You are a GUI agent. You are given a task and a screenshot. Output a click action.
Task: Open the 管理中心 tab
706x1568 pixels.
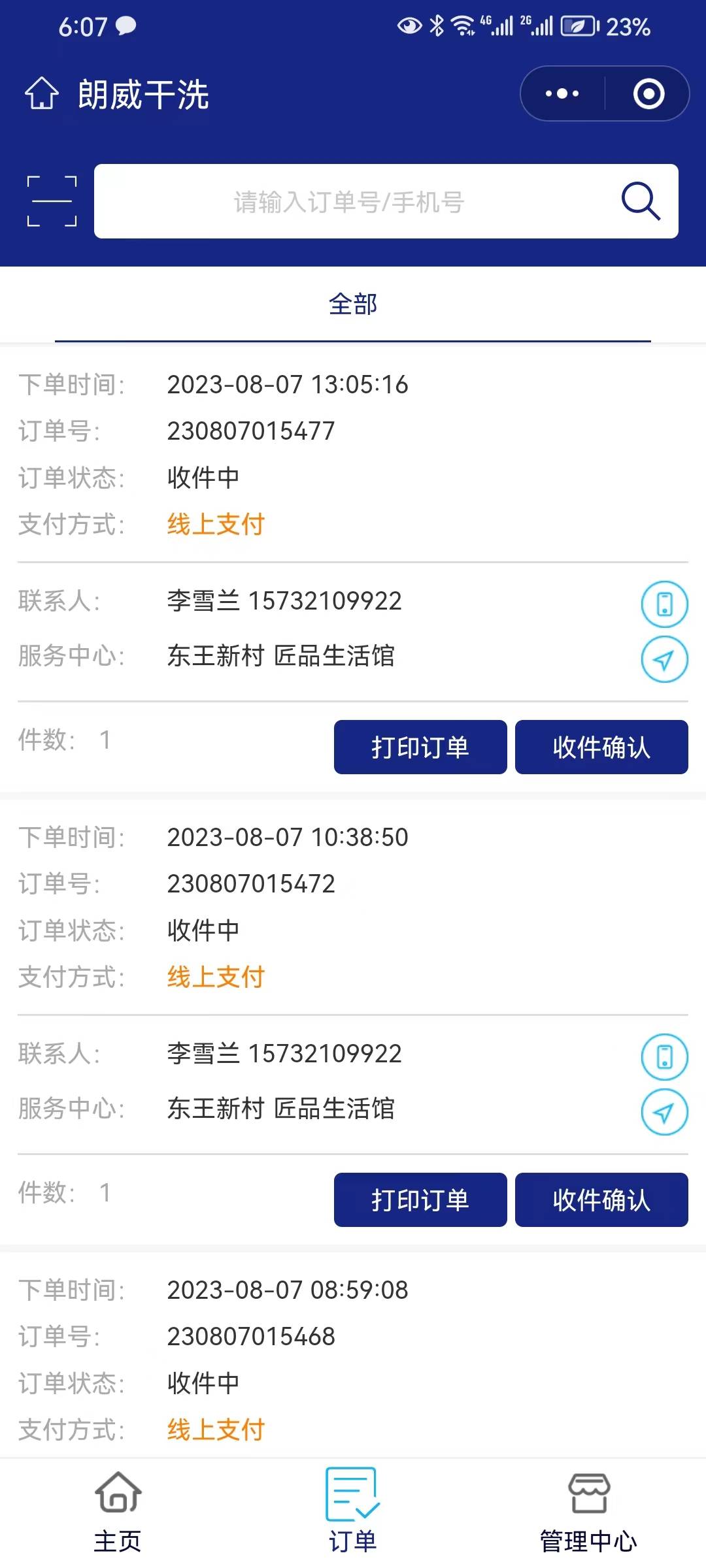point(588,1512)
